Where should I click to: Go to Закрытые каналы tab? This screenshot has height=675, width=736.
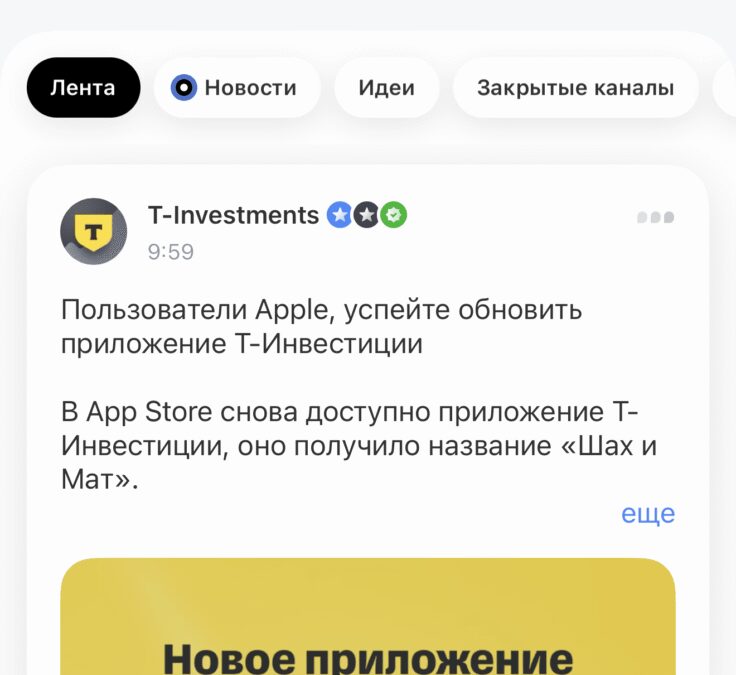pyautogui.click(x=575, y=88)
